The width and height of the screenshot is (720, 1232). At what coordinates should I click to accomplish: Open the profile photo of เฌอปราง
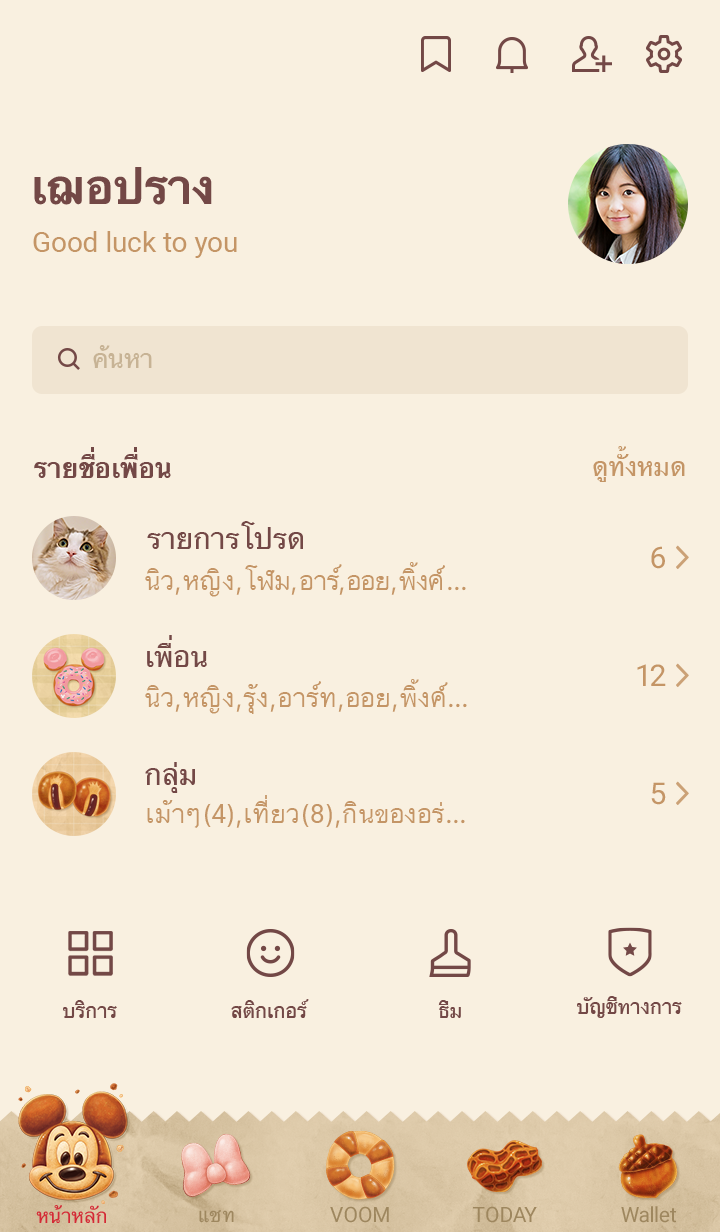(x=628, y=204)
